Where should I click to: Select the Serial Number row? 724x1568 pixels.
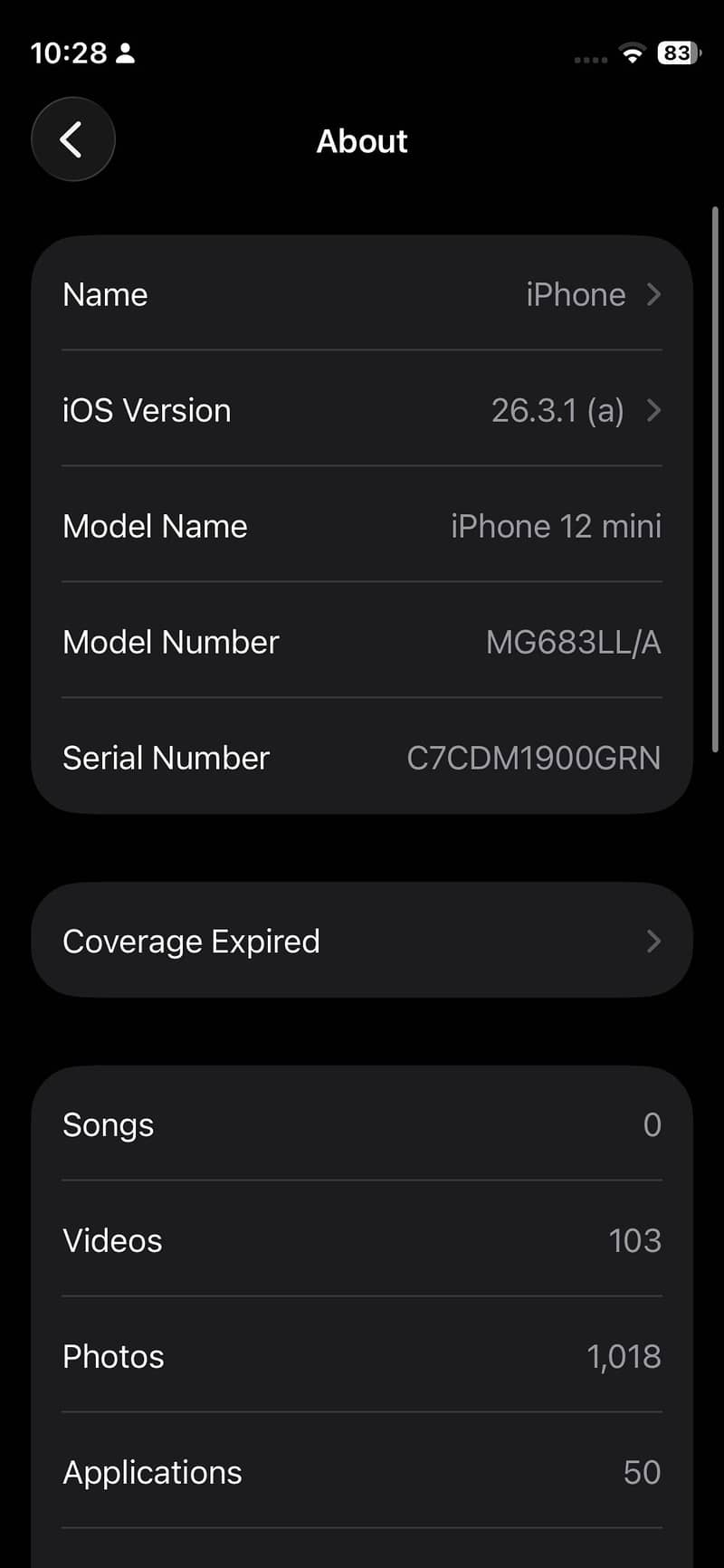coord(362,759)
